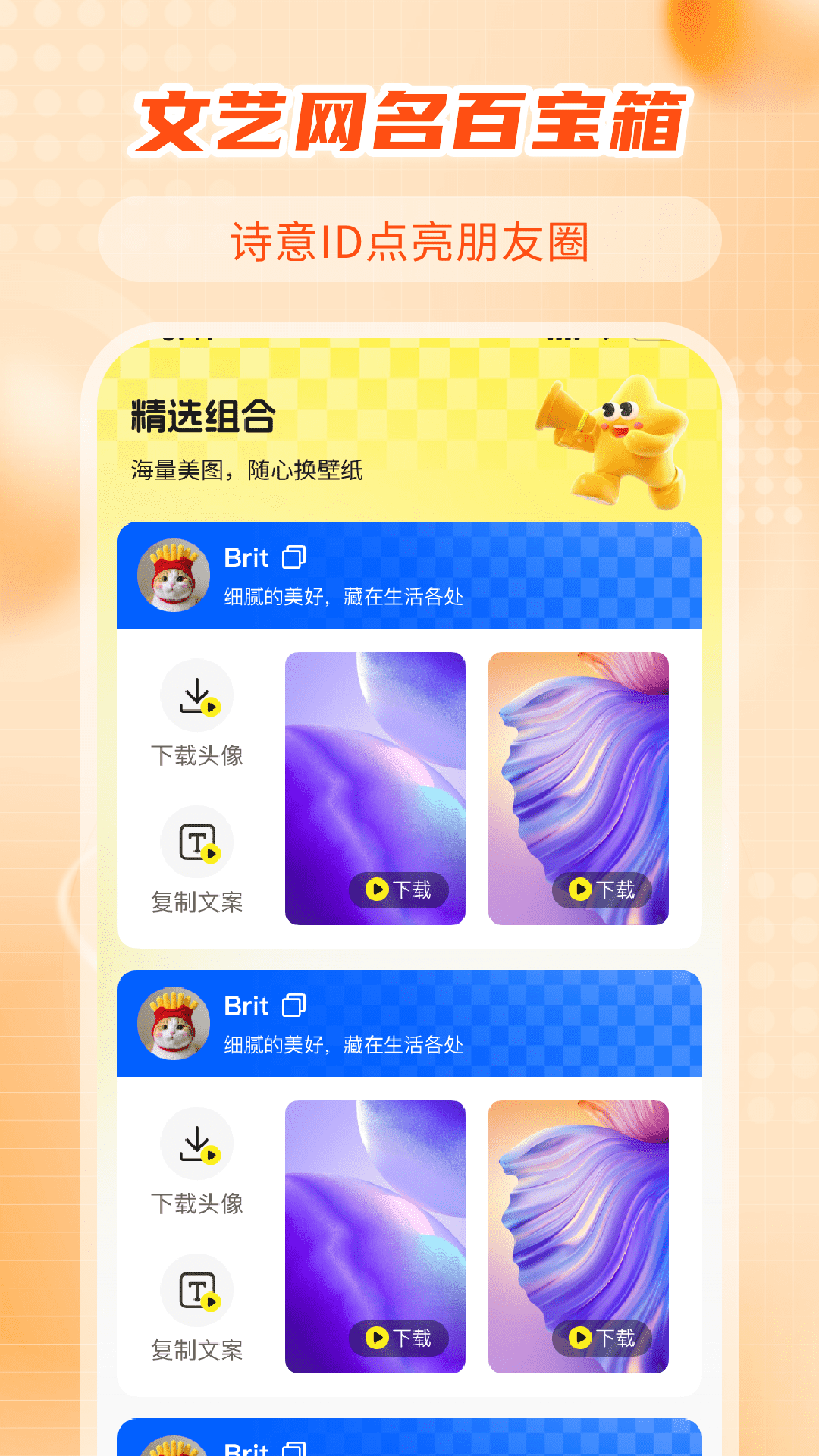The image size is (819, 1456).
Task: Click the 下载头像 download icon in the first card
Action: click(x=197, y=695)
